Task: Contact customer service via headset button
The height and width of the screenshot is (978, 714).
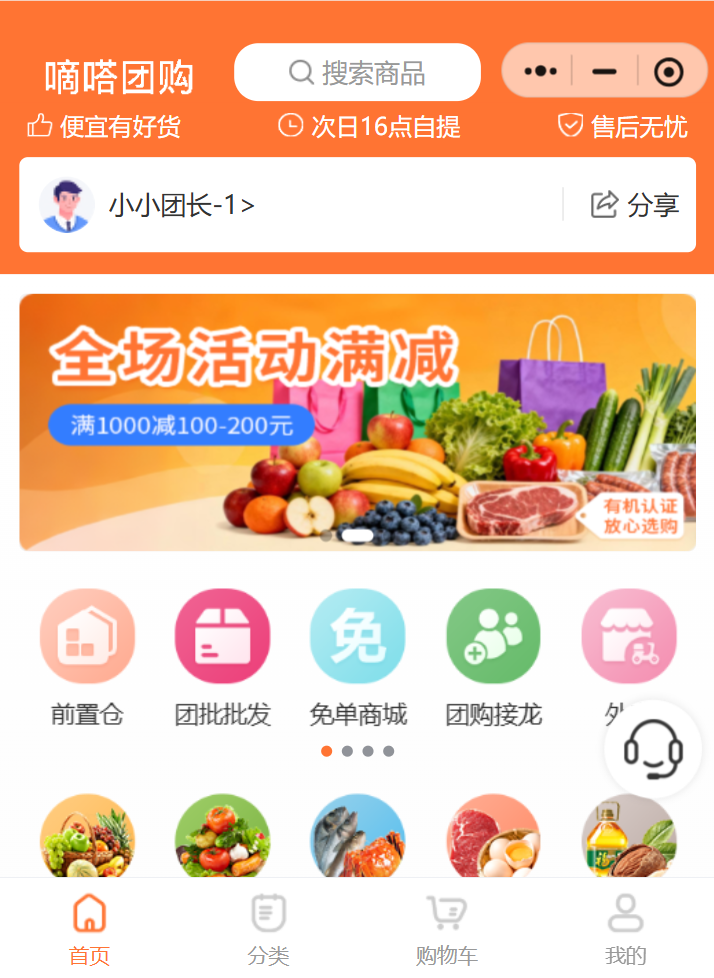Action: click(x=653, y=749)
